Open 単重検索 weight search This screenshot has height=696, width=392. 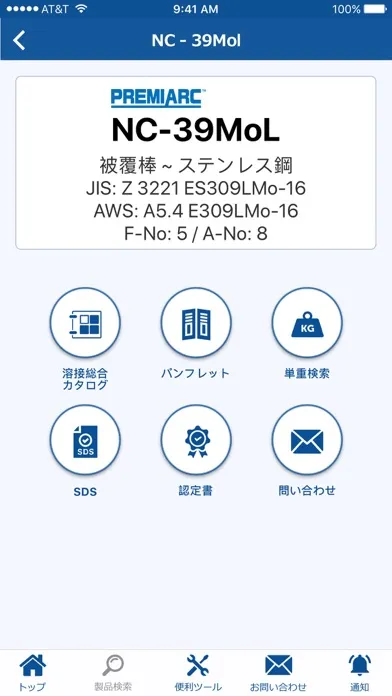pyautogui.click(x=307, y=322)
